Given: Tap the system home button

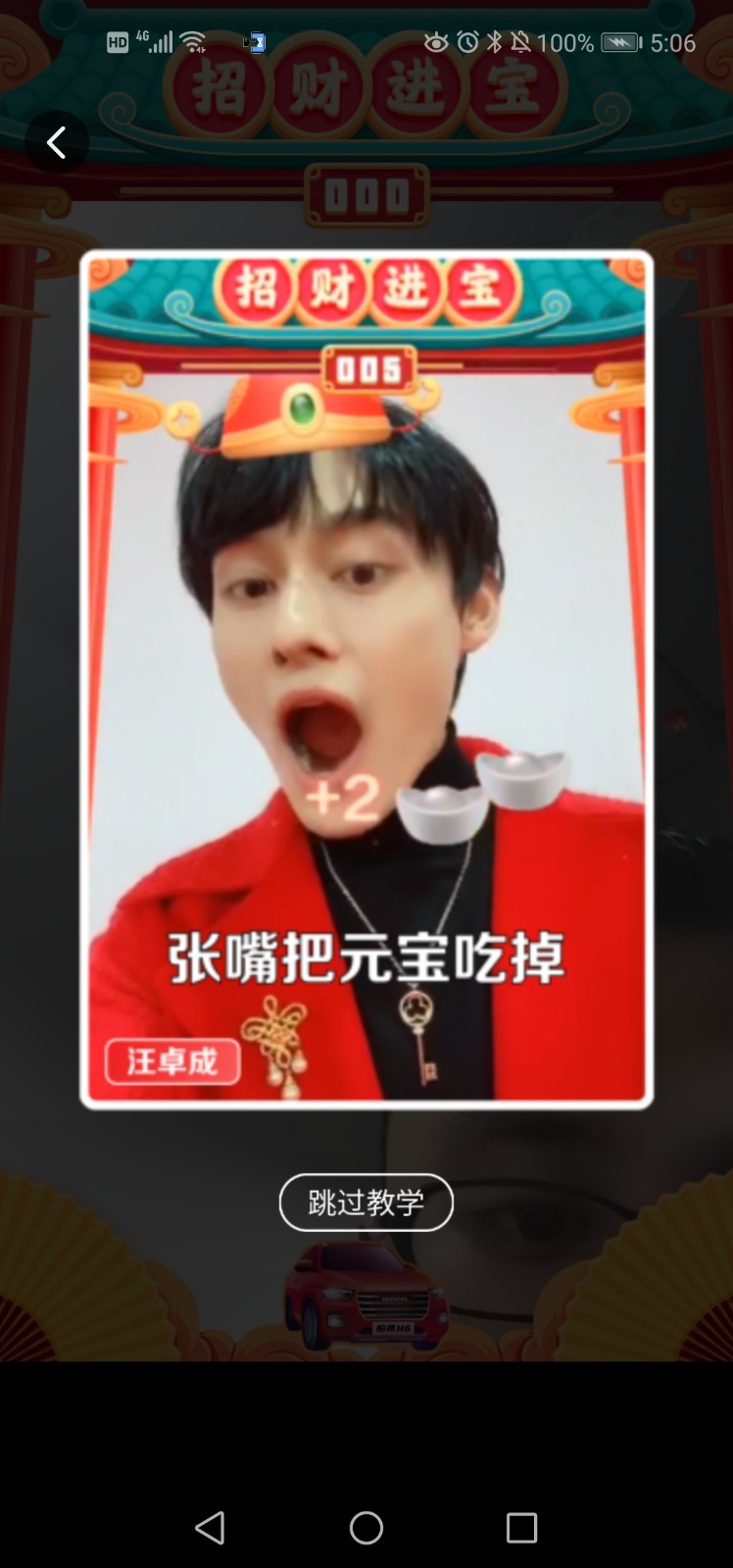Looking at the screenshot, I should (x=366, y=1527).
